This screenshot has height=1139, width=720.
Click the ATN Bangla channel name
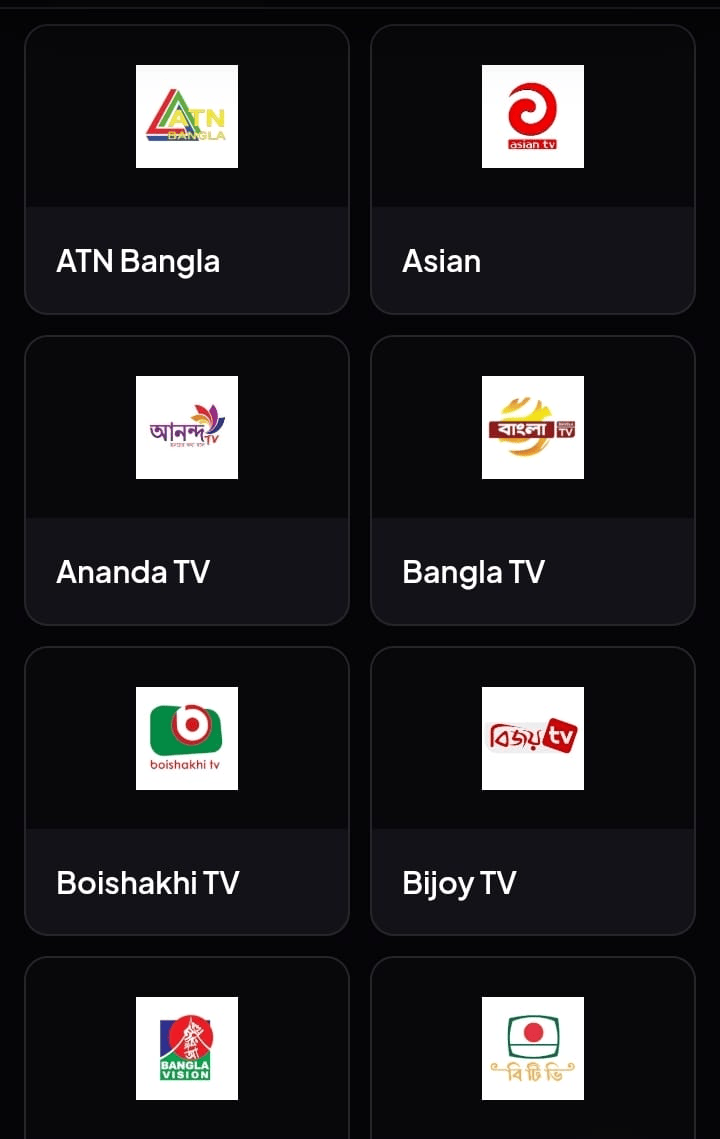[138, 261]
